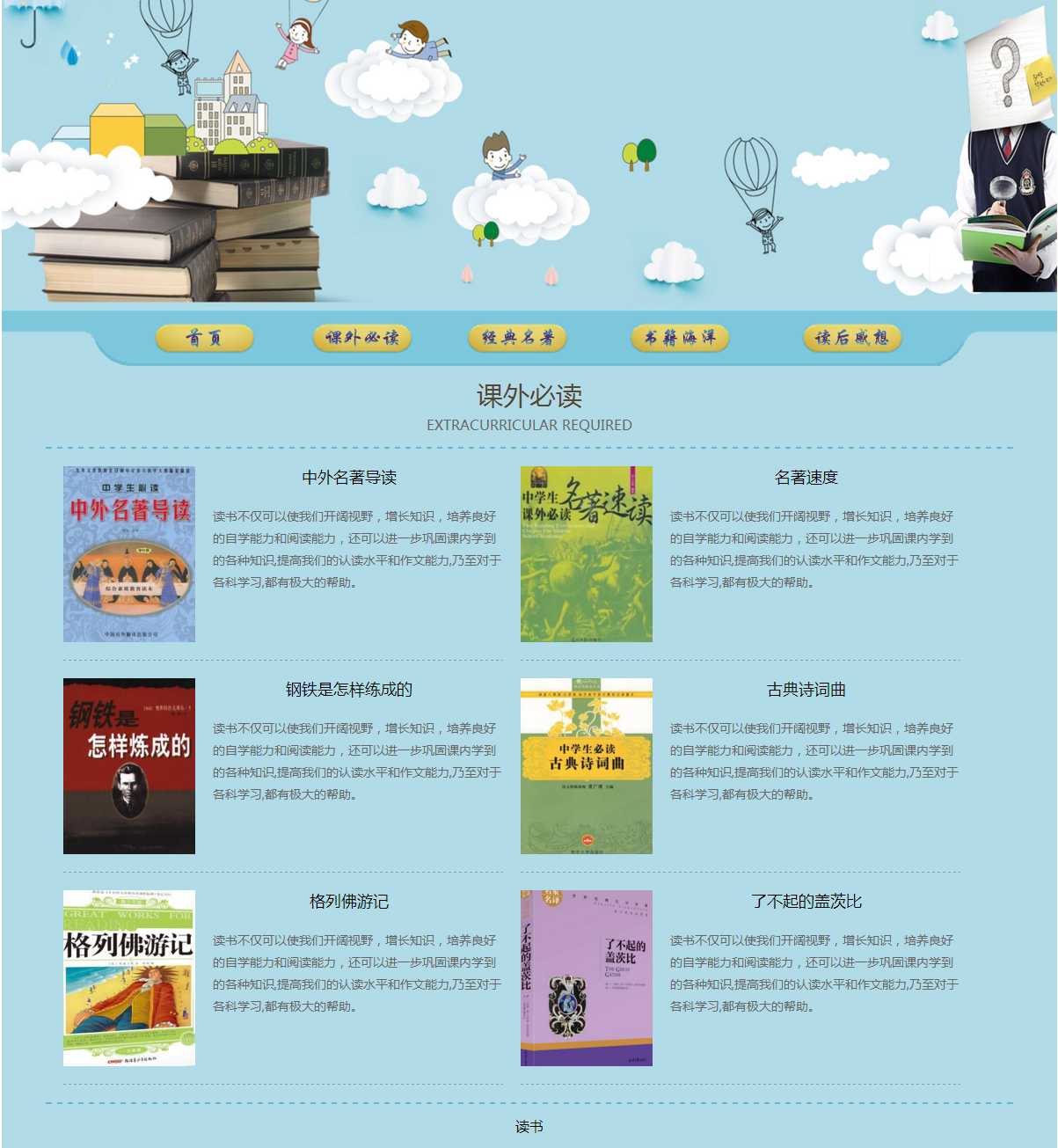Go to the 首页 home nav button
This screenshot has height=1148, width=1058.
pos(204,338)
